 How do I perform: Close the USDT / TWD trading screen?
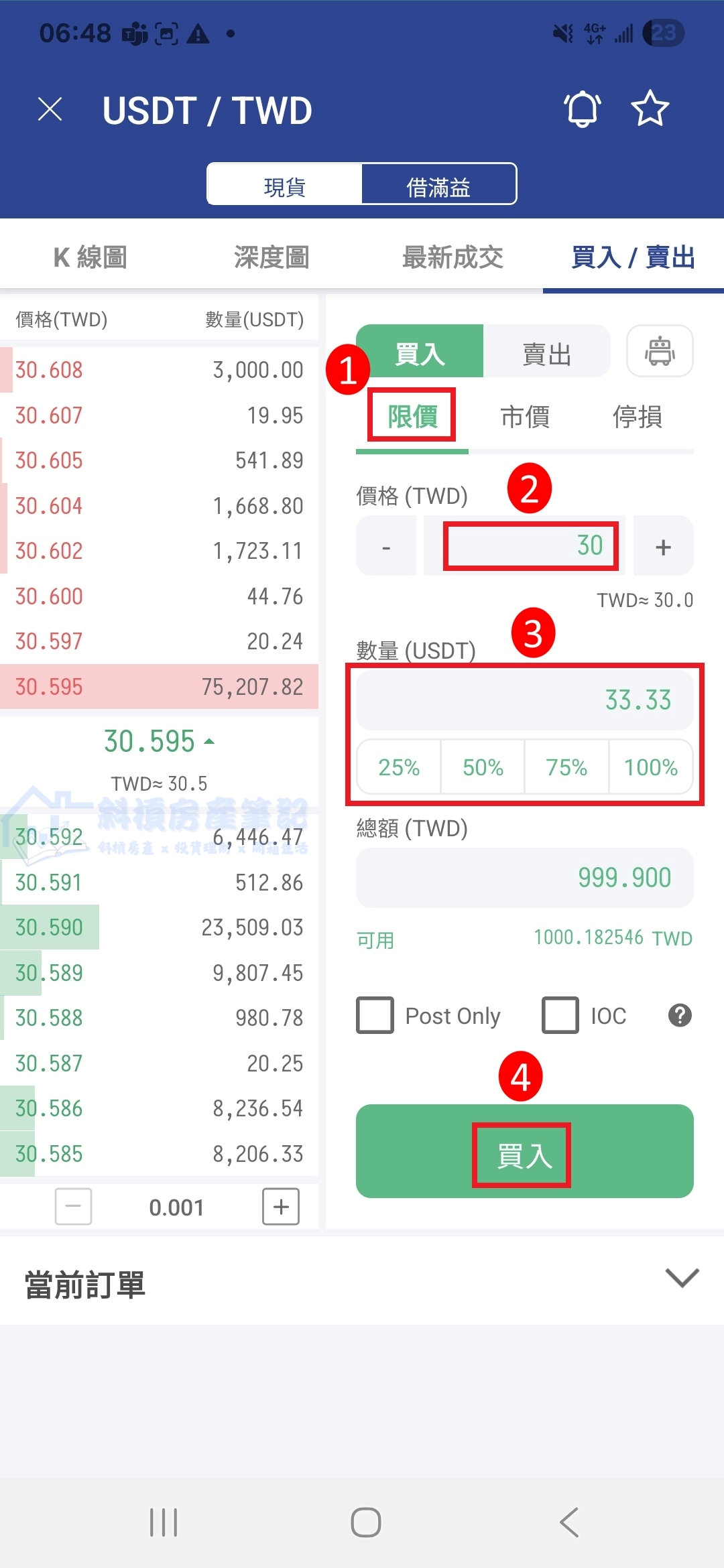tap(50, 109)
